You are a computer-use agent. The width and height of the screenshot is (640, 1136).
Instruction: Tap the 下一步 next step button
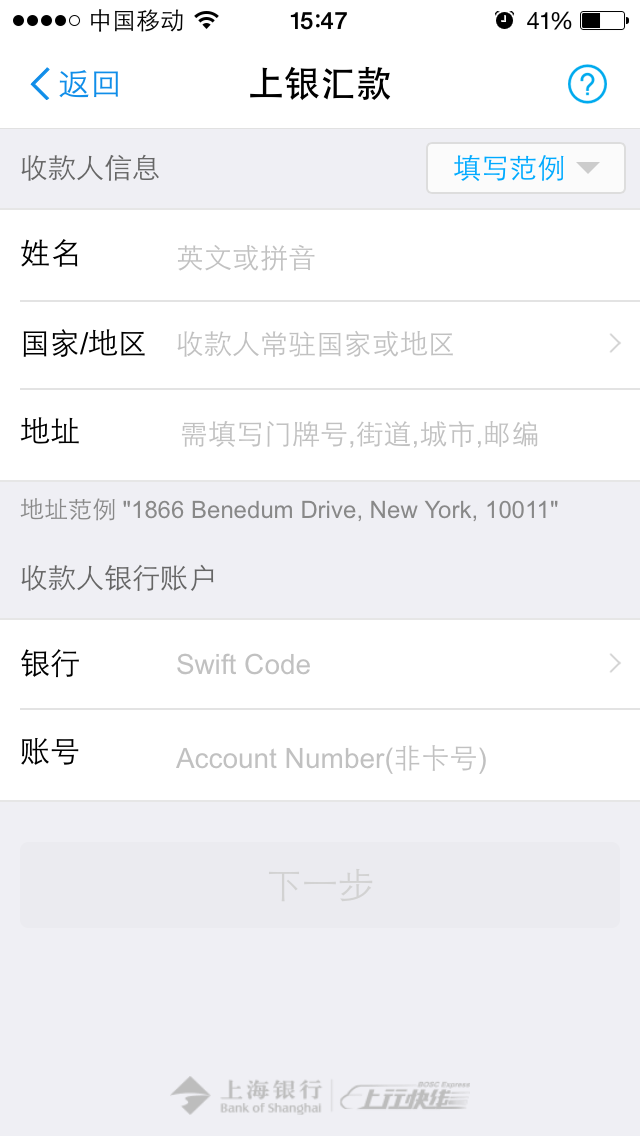[320, 885]
